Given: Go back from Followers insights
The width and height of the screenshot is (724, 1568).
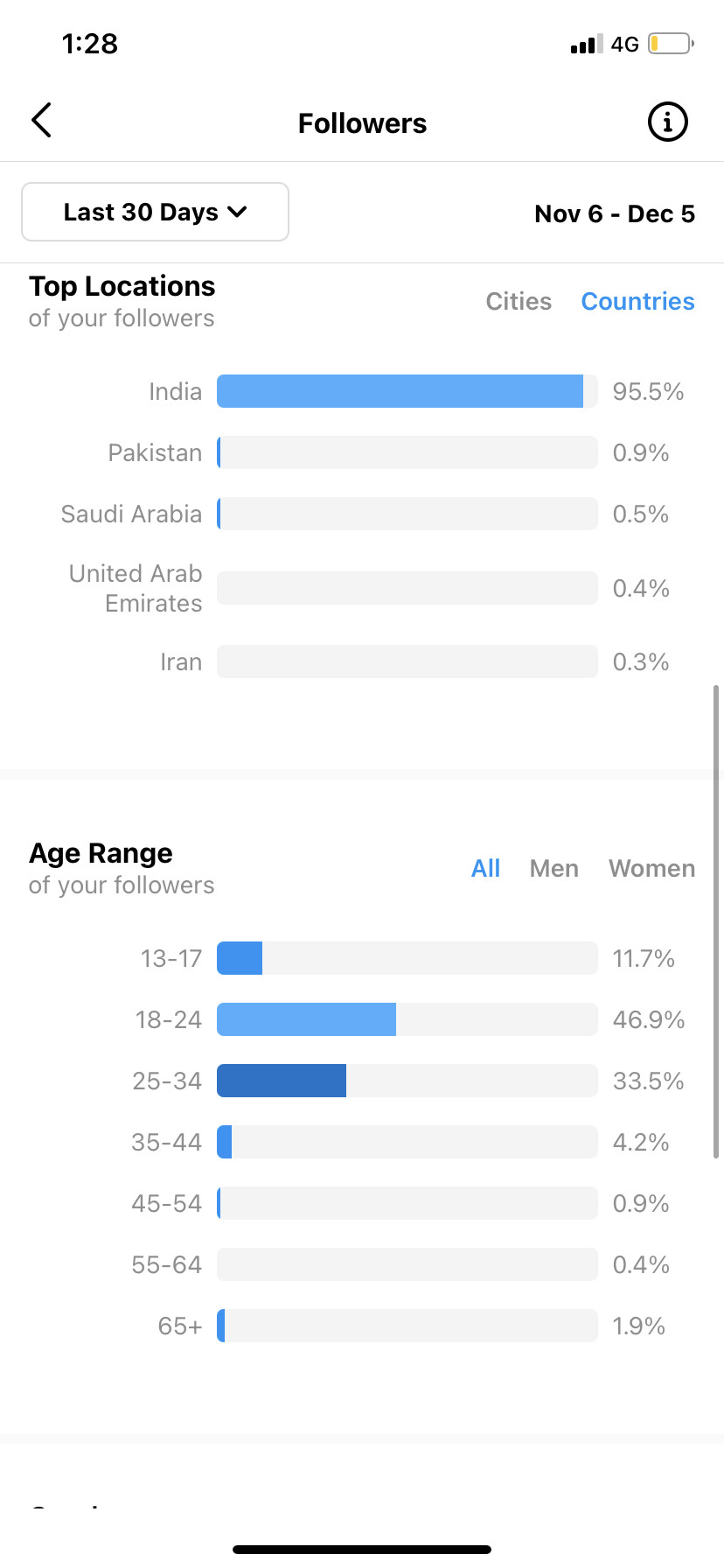Looking at the screenshot, I should pos(41,121).
